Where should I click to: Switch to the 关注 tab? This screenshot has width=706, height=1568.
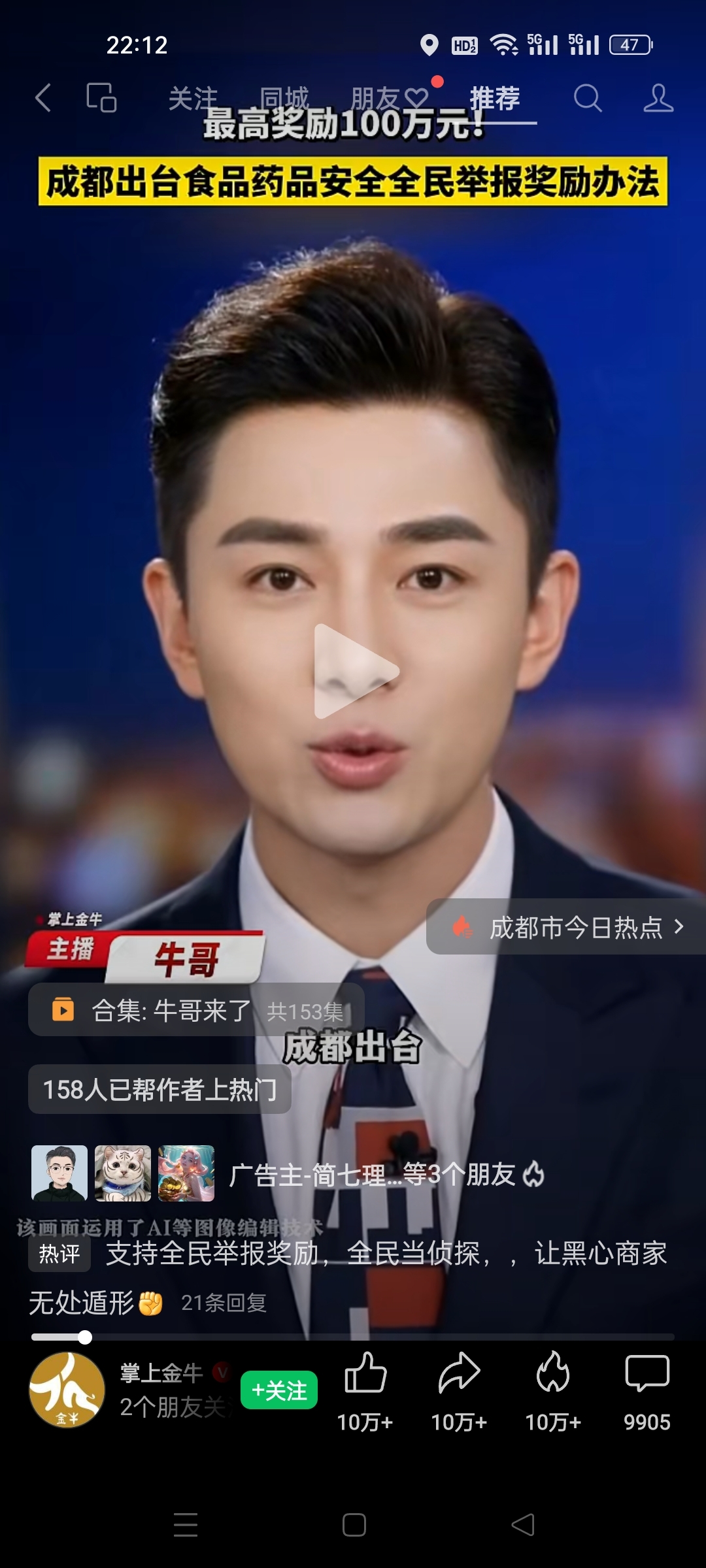193,99
